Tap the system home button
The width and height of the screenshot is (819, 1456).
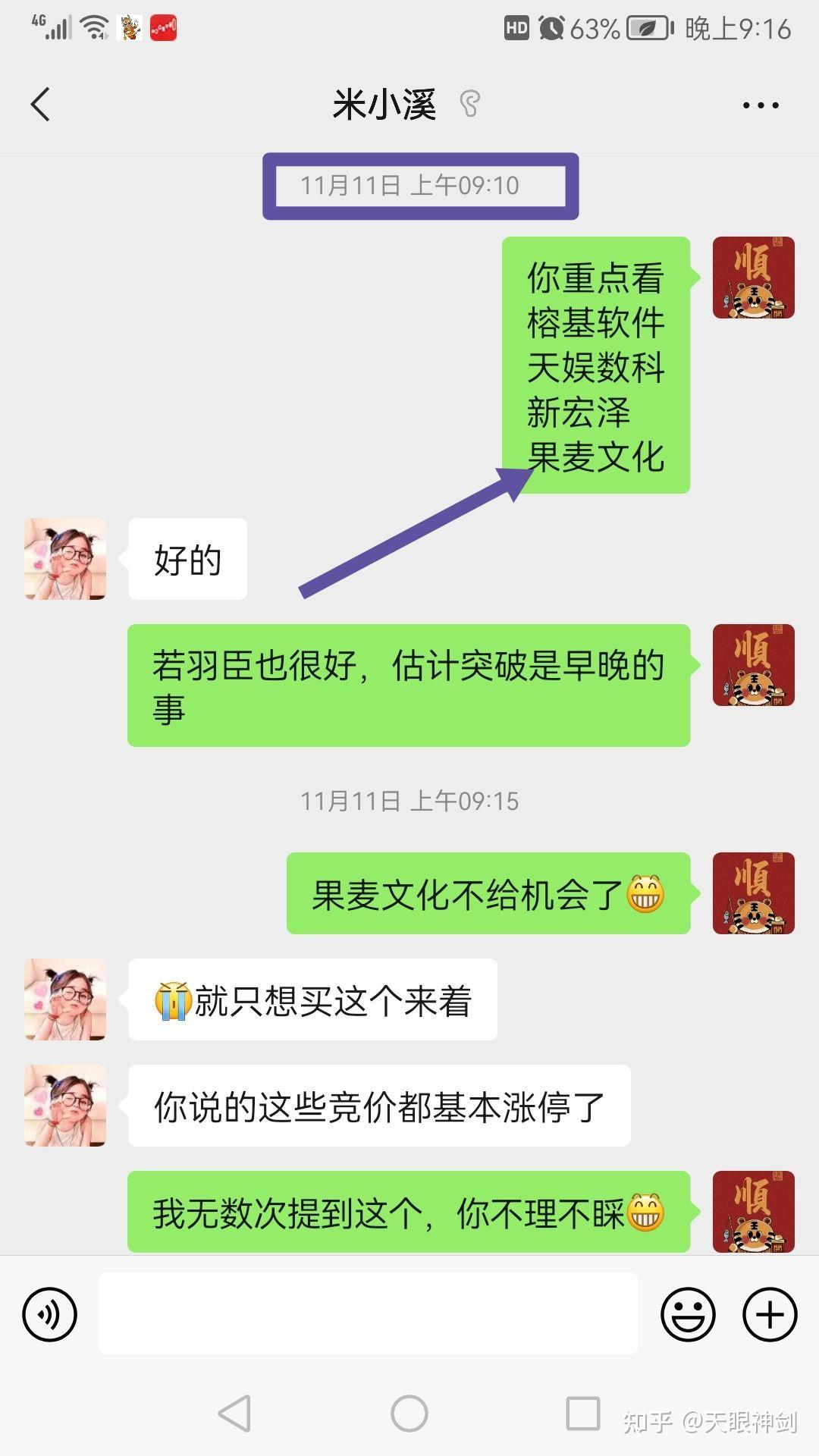tap(409, 1414)
